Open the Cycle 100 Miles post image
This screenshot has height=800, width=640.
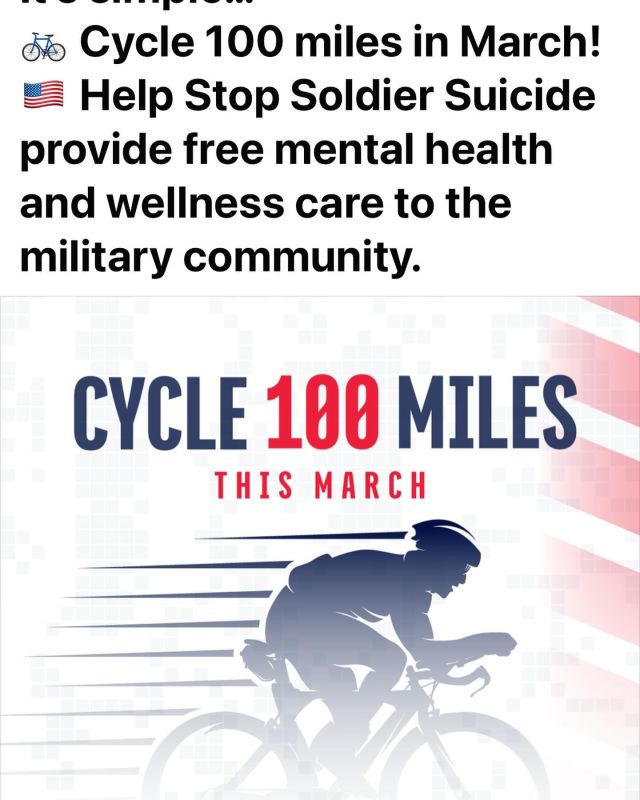(x=320, y=550)
